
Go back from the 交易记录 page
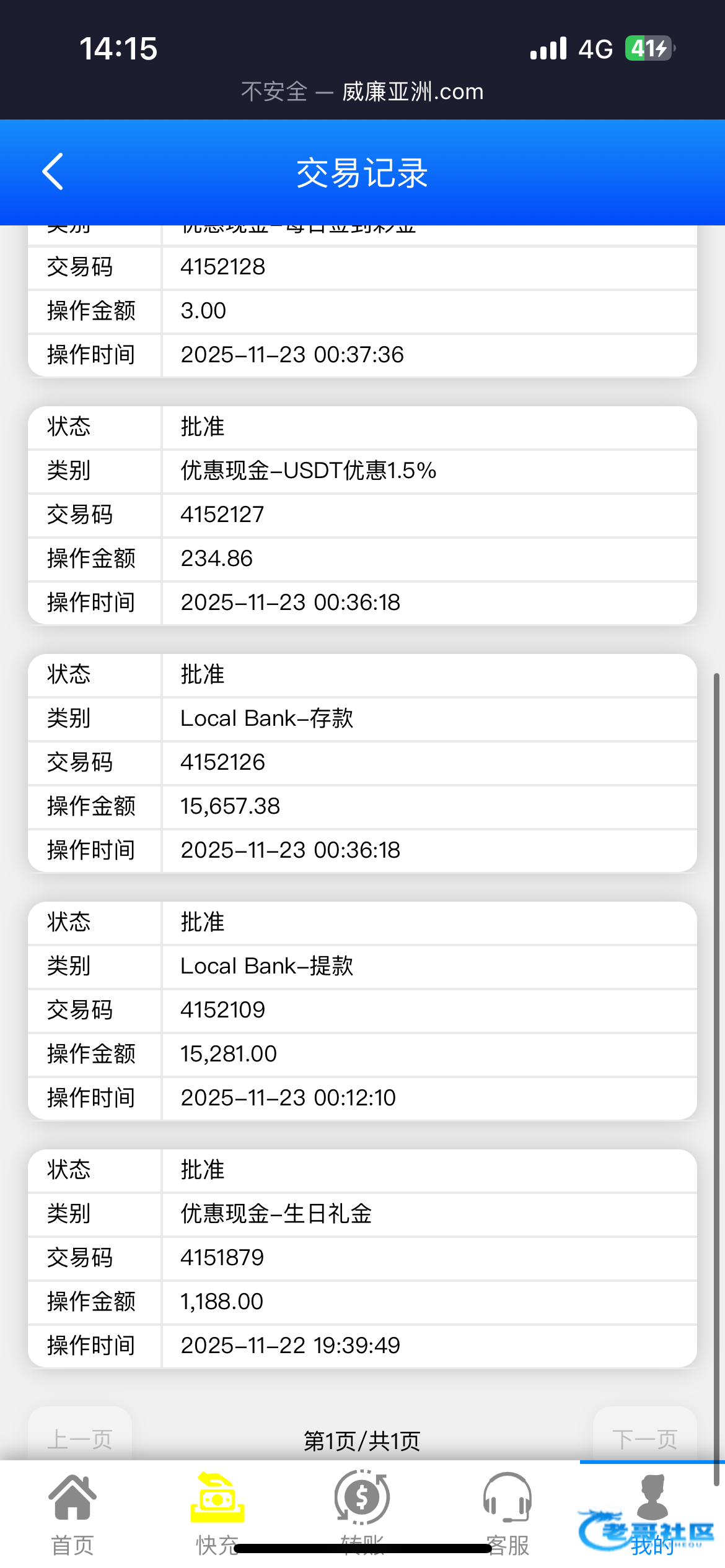(x=53, y=172)
